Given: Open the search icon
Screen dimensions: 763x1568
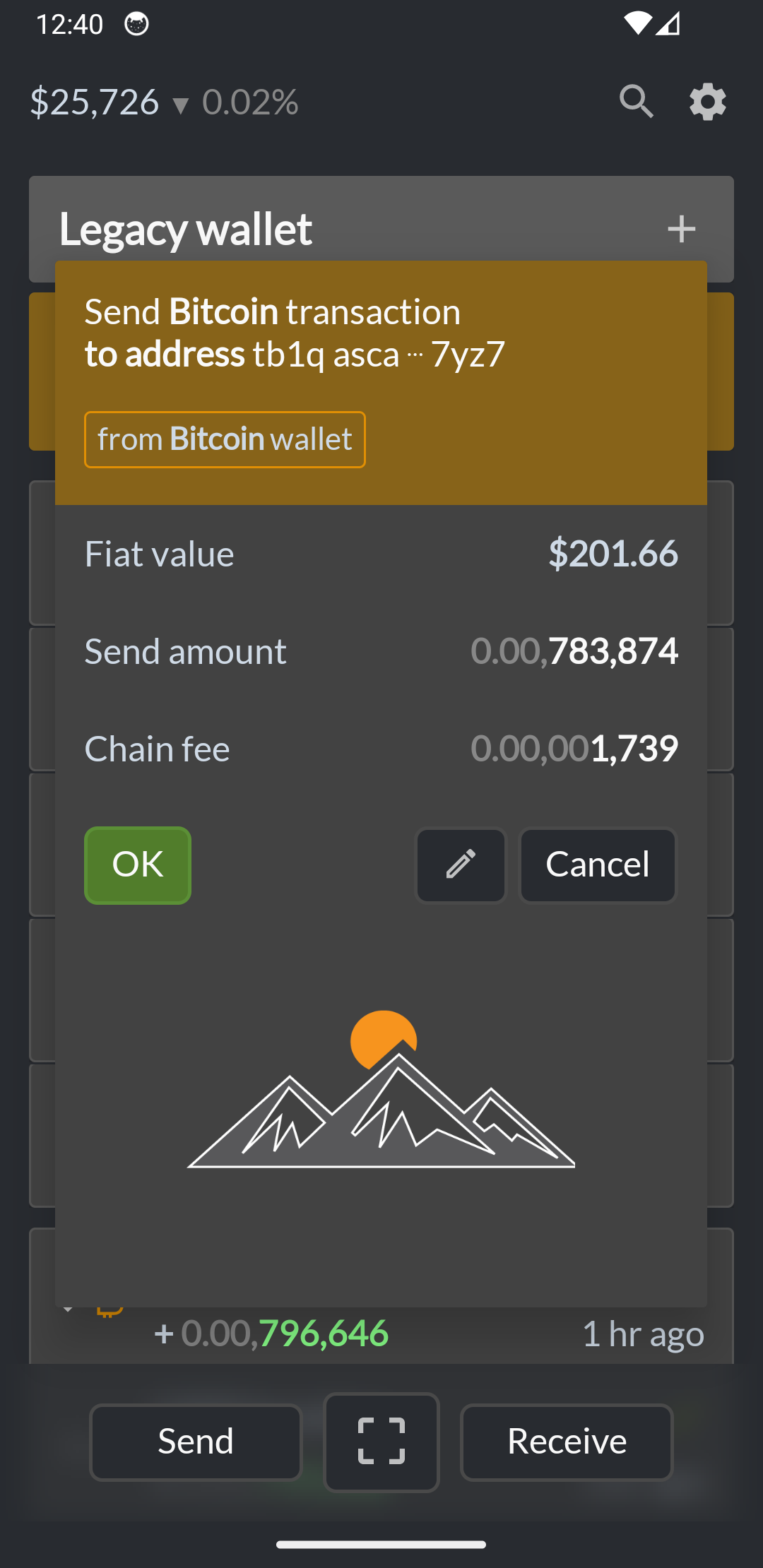Looking at the screenshot, I should click(x=636, y=102).
